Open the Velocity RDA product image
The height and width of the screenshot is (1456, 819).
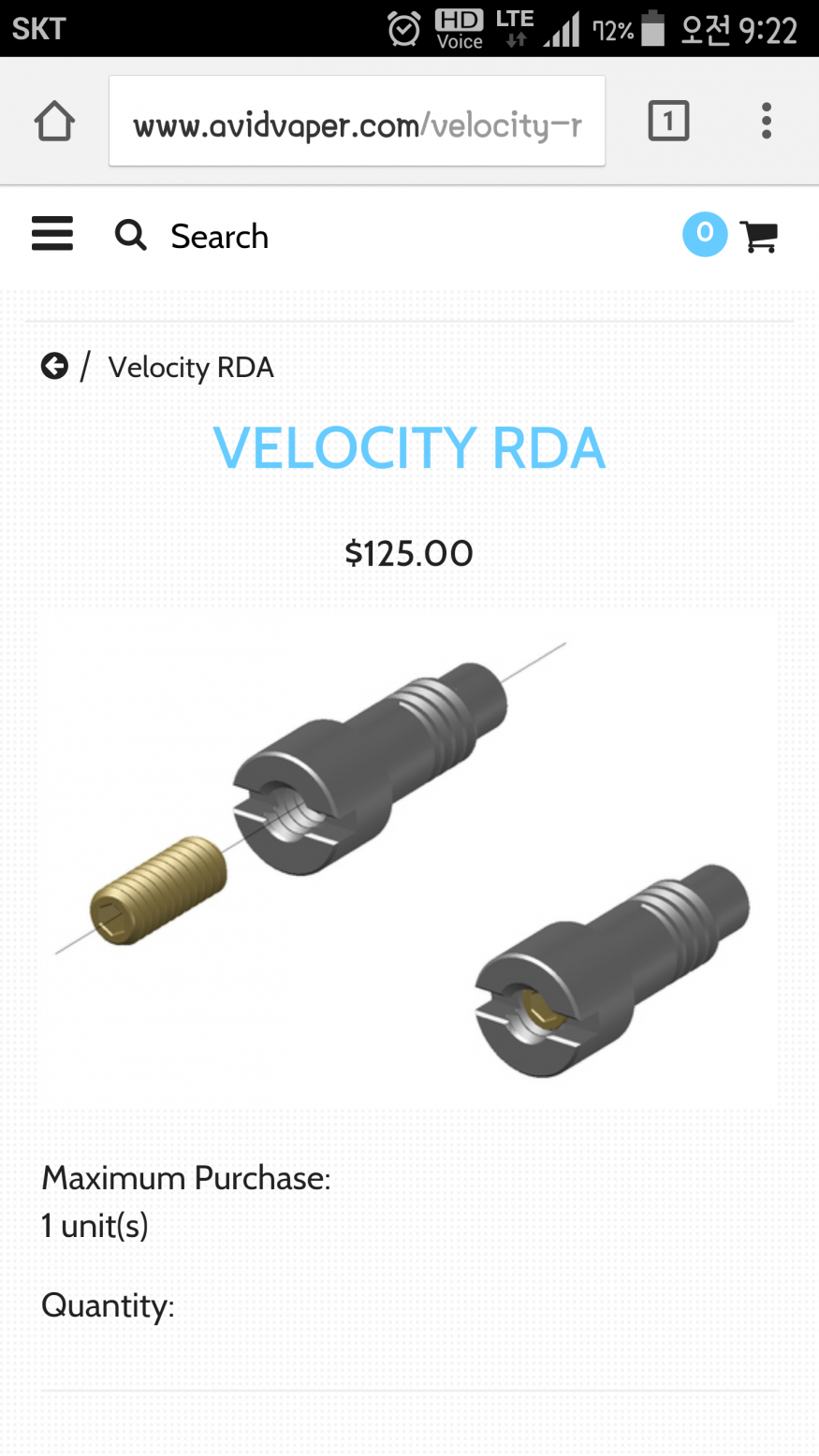point(409,858)
